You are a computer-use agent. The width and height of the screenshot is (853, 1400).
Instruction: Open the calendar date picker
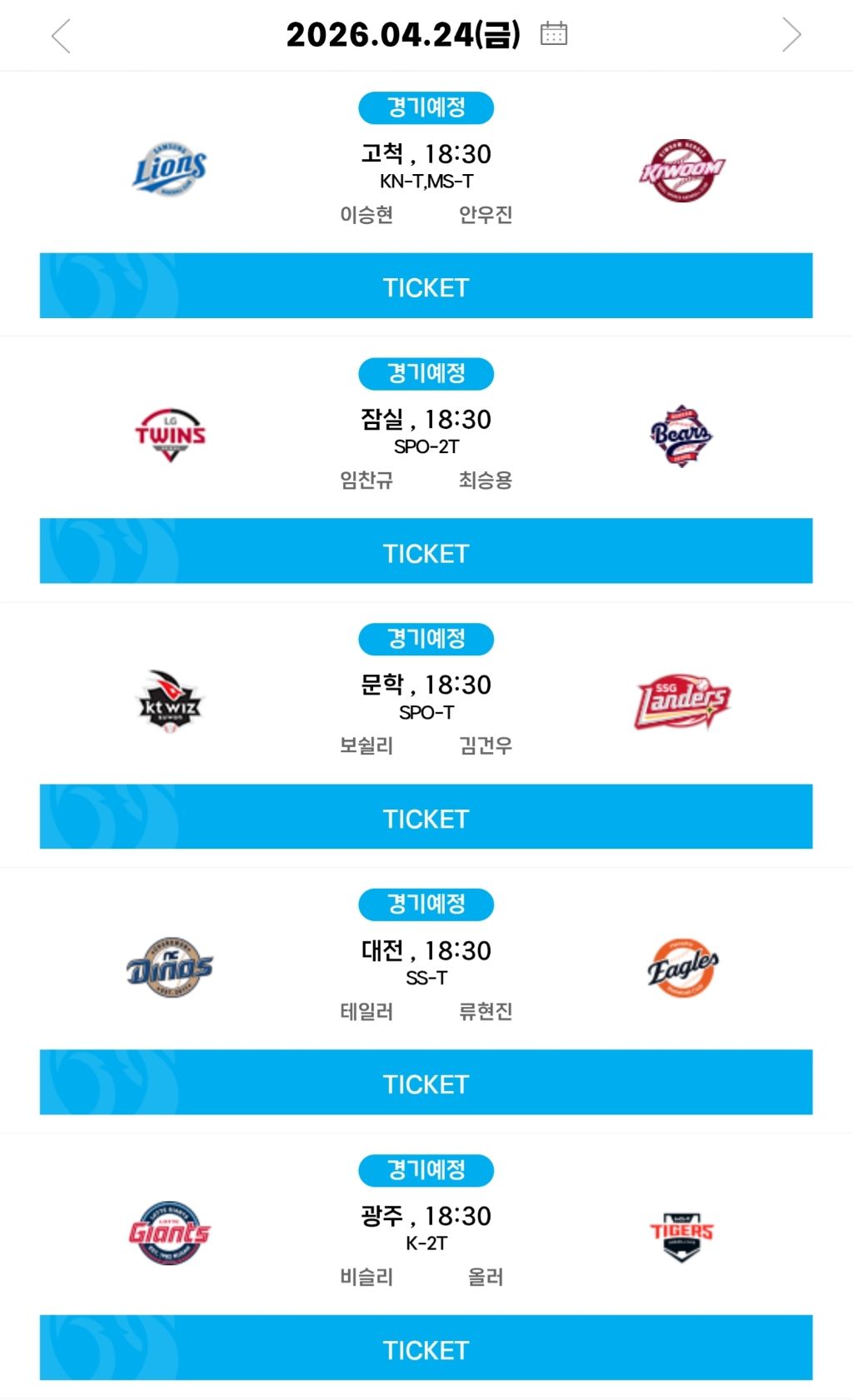tap(554, 33)
